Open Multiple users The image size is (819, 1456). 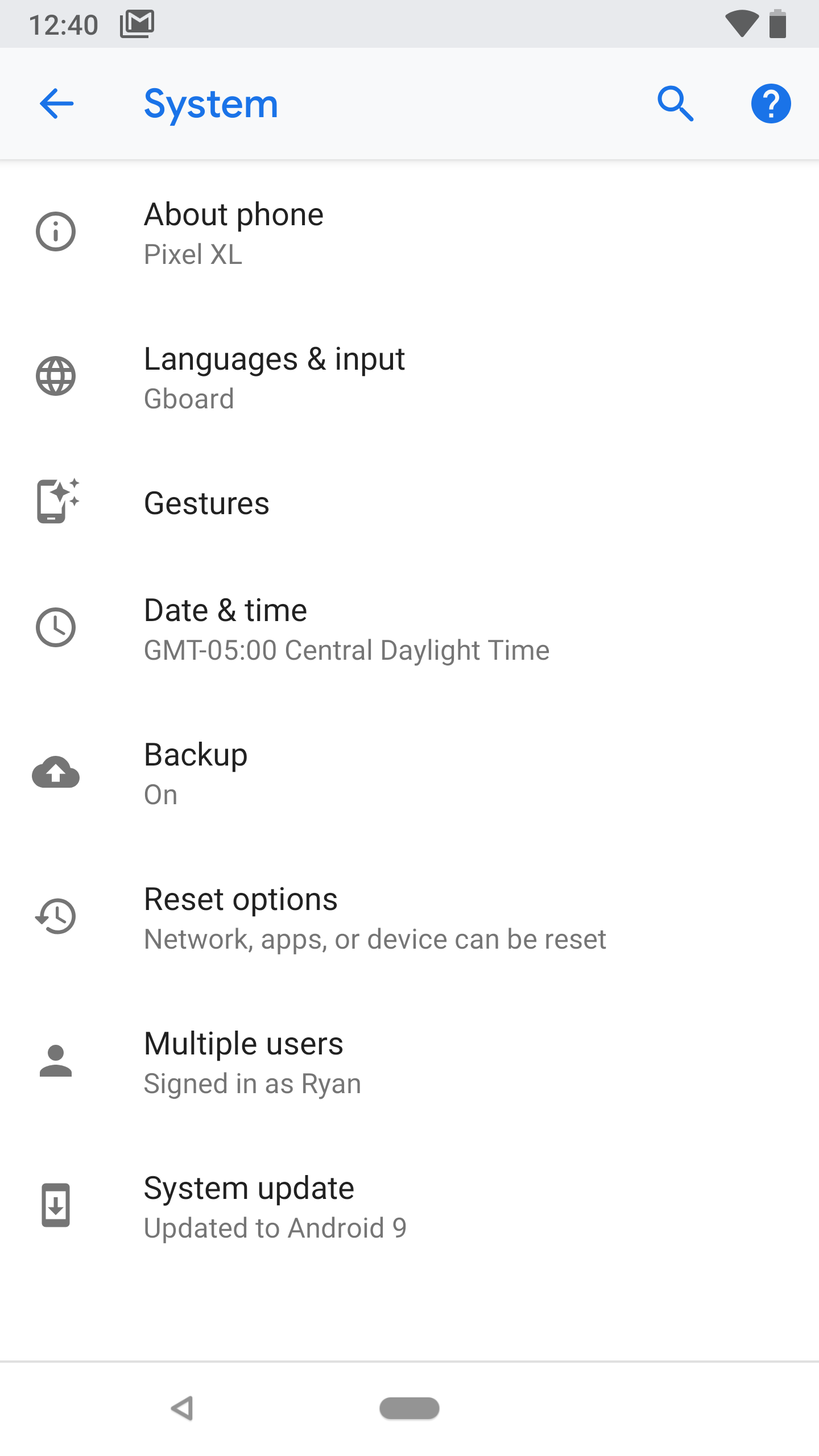[x=409, y=1062]
